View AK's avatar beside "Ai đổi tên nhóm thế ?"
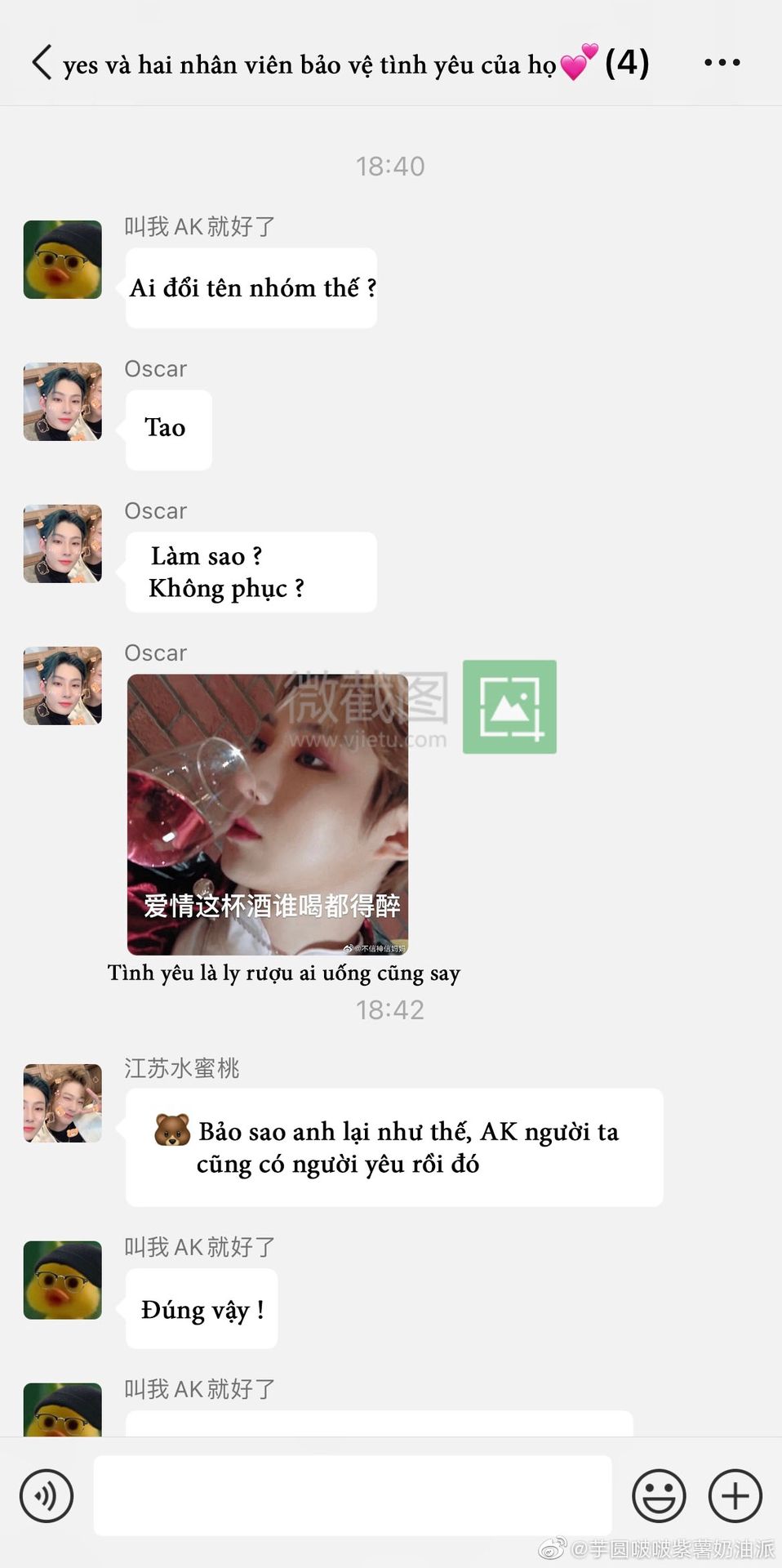 (x=63, y=260)
